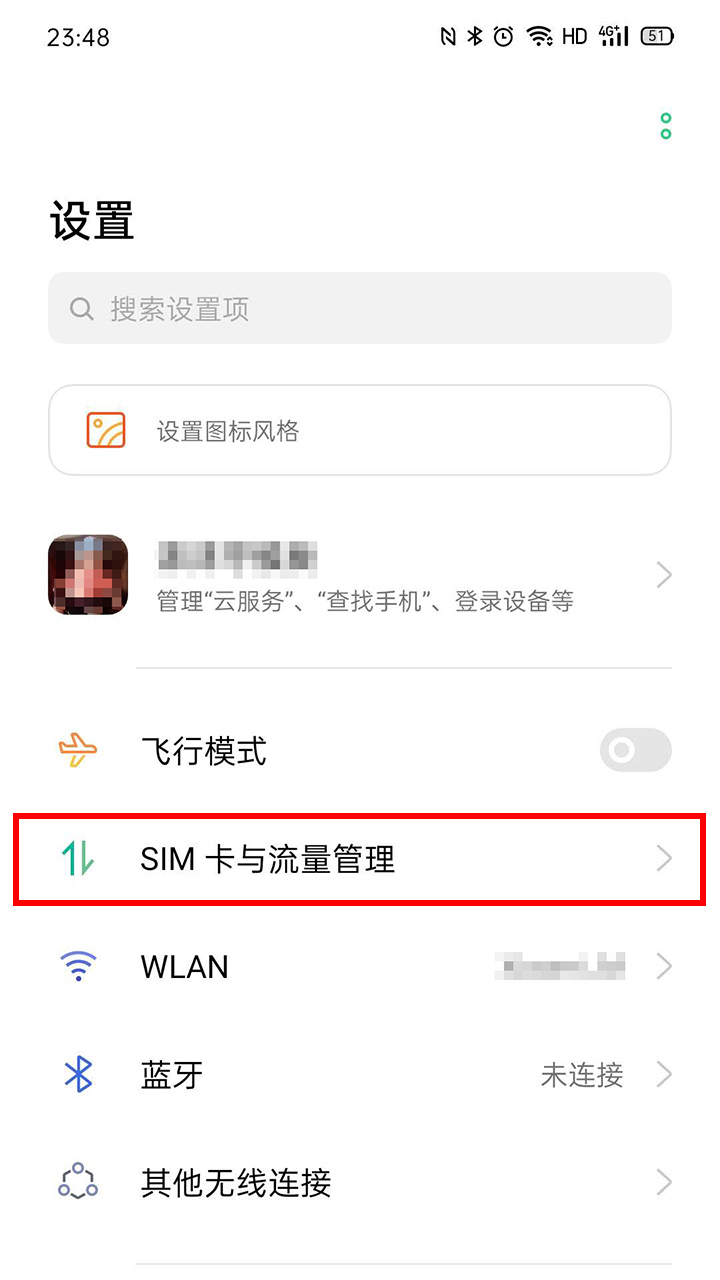The width and height of the screenshot is (720, 1280).
Task: Open WLAN settings
Action: (x=360, y=967)
